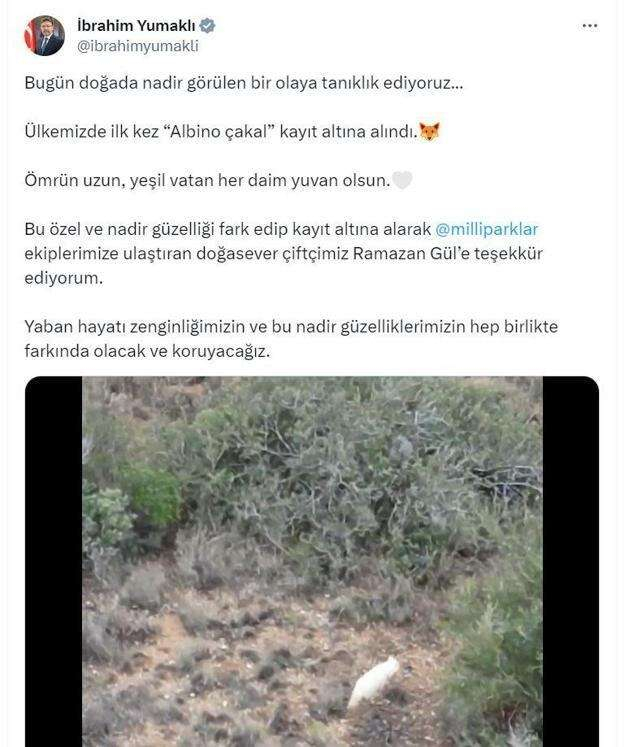Play the albino jackal video
Viewport: 629px width, 747px height.
click(x=312, y=561)
